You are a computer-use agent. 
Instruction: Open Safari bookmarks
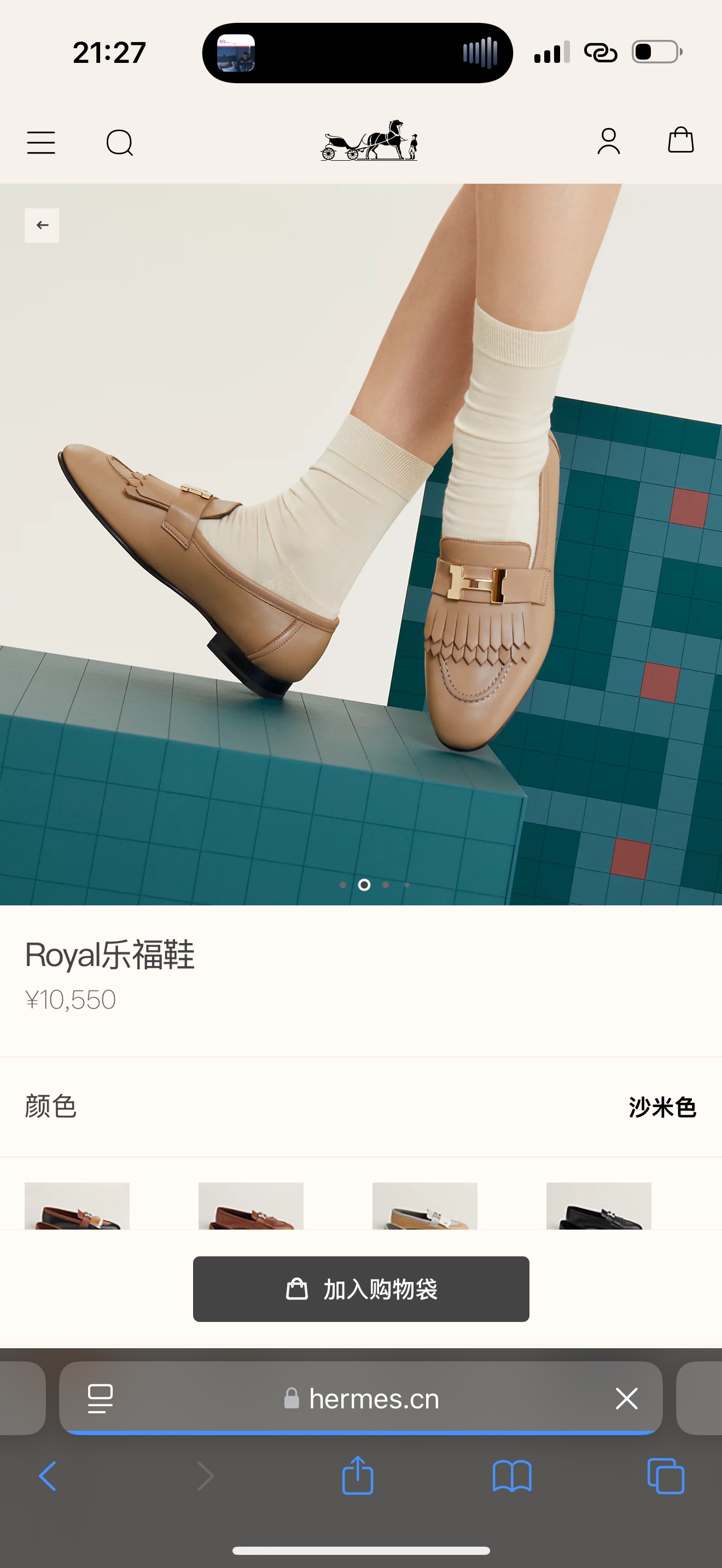512,1476
